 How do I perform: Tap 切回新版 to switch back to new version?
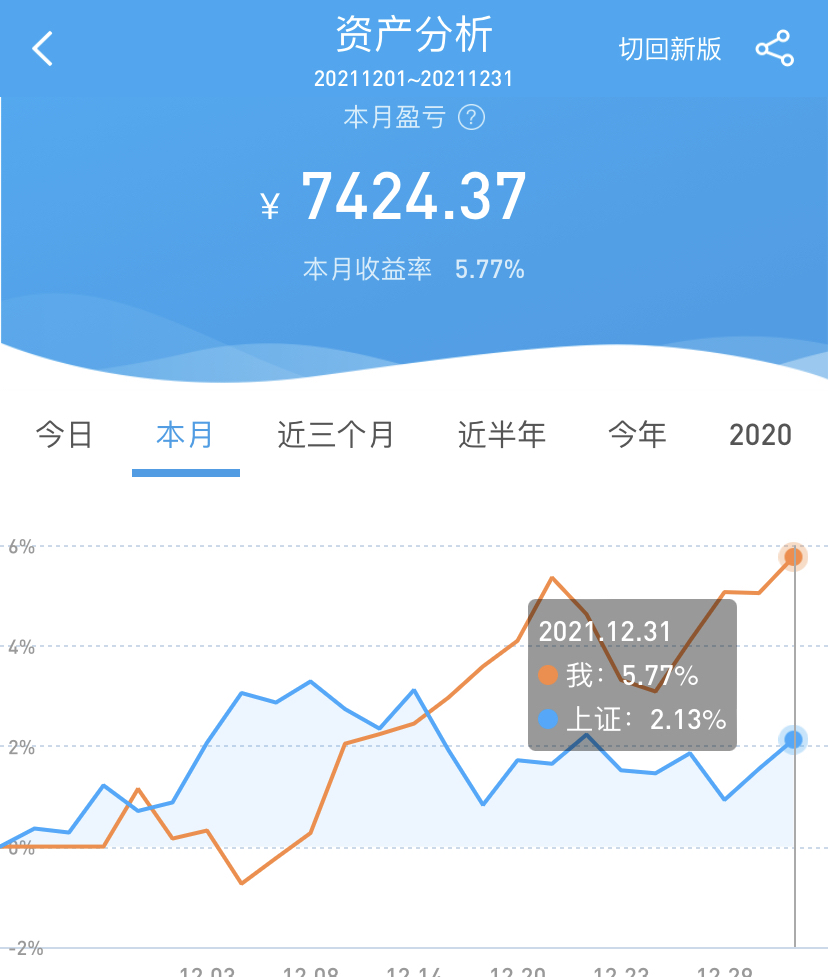[670, 49]
